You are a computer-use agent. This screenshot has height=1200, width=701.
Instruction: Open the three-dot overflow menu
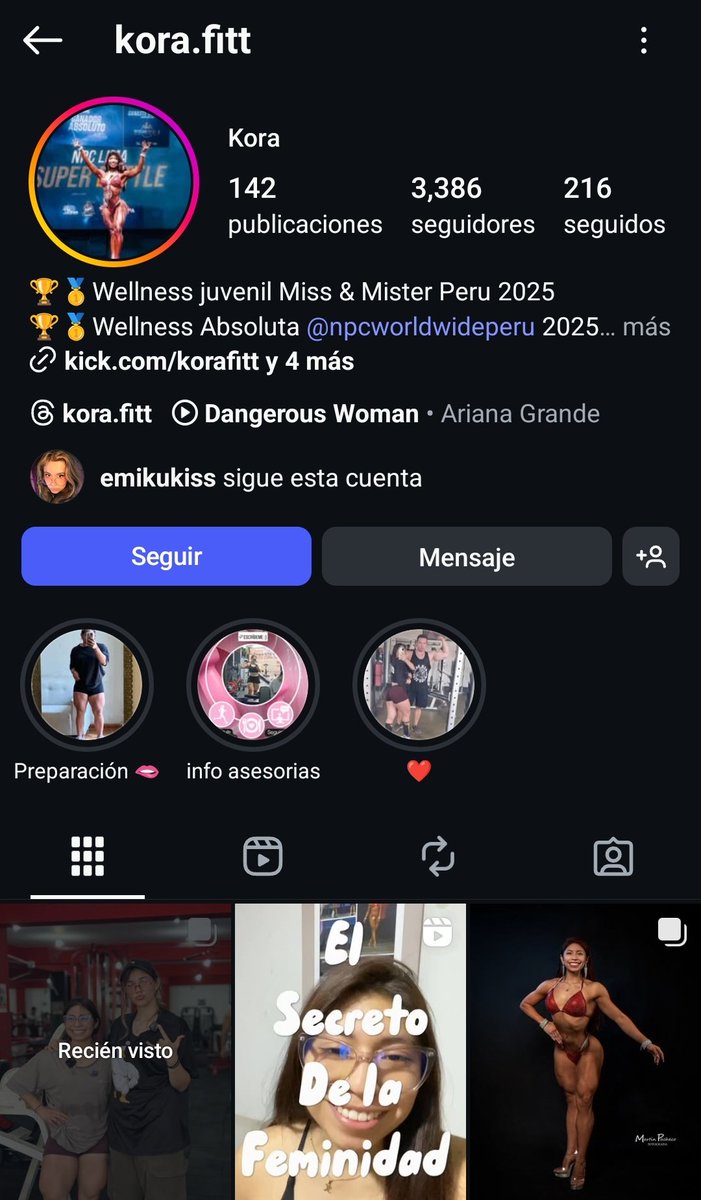click(x=643, y=40)
